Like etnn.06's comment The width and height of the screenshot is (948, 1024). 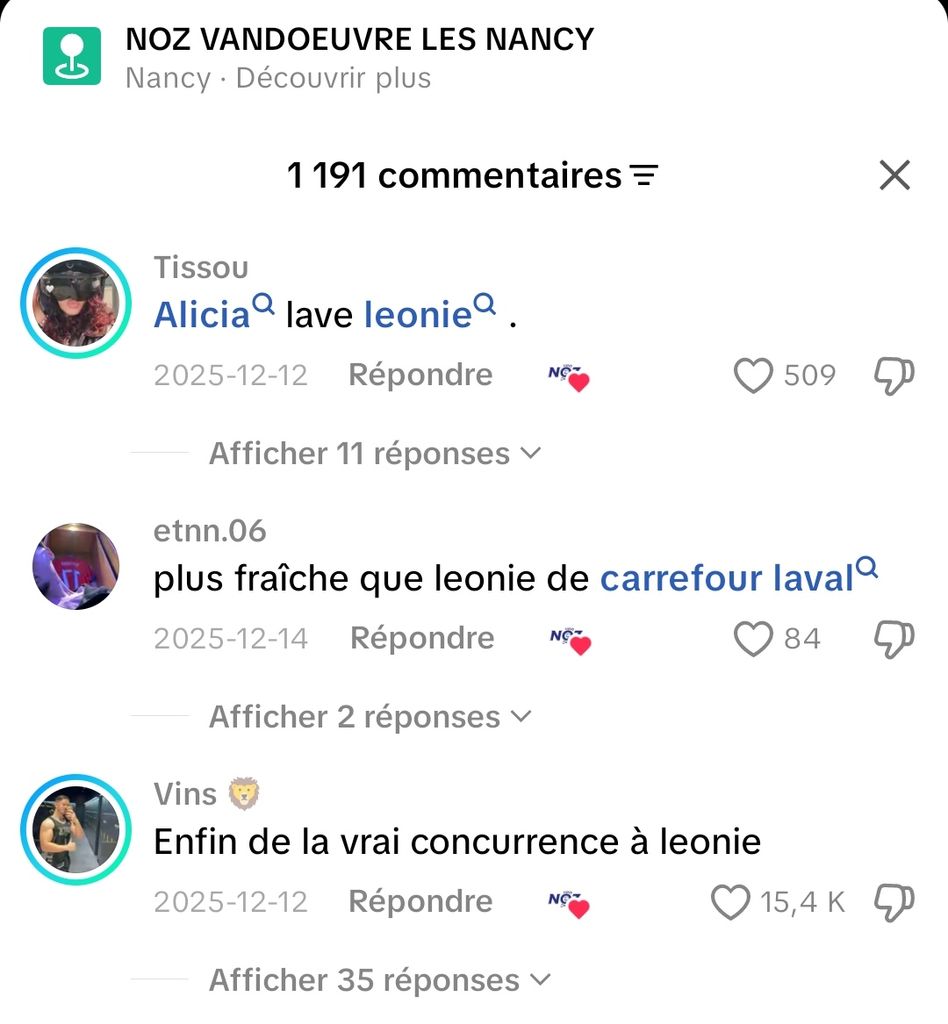(x=754, y=639)
